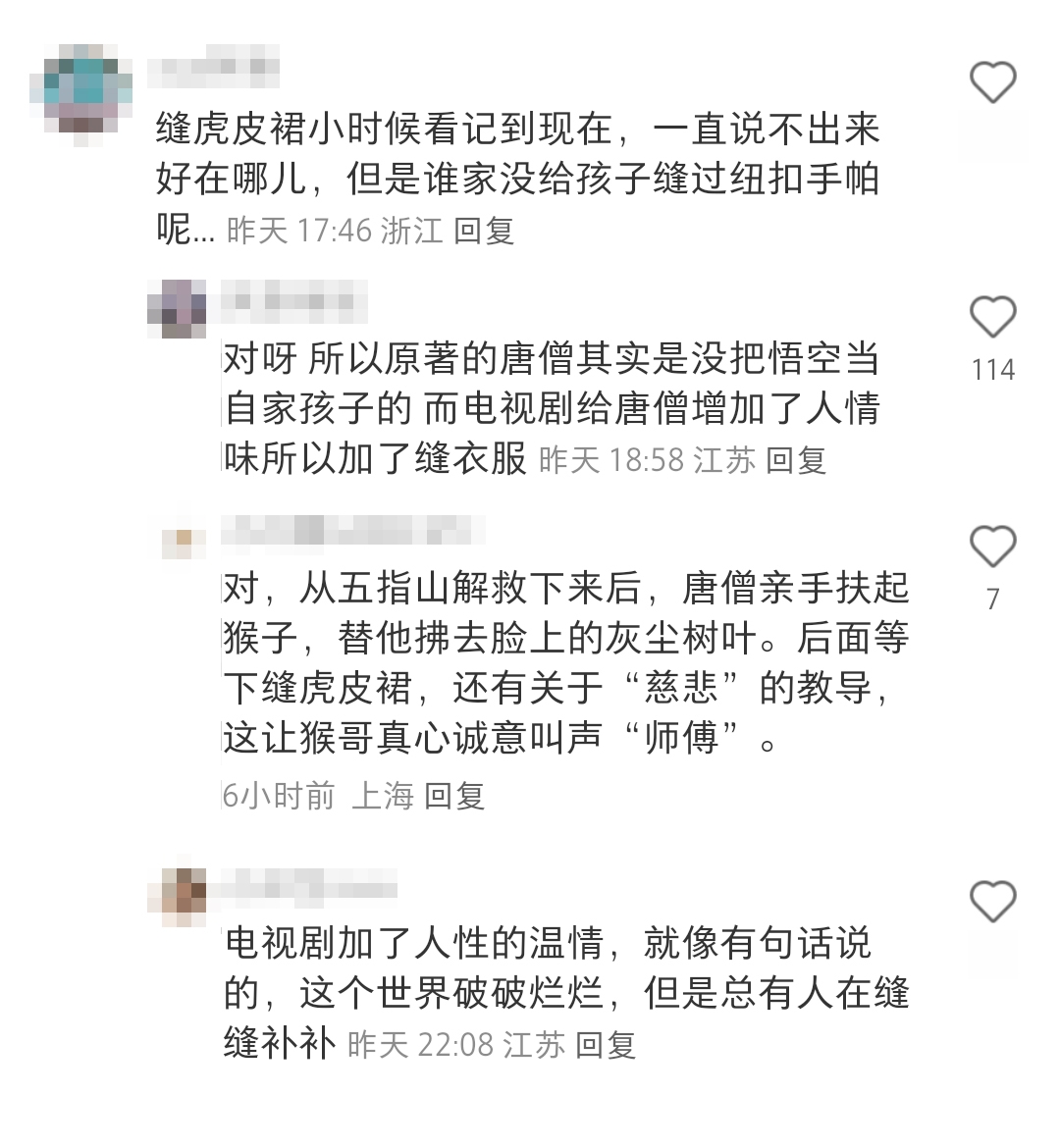This screenshot has height=1148, width=1060.
Task: Like the reply with 114 likes
Action: coord(992,318)
